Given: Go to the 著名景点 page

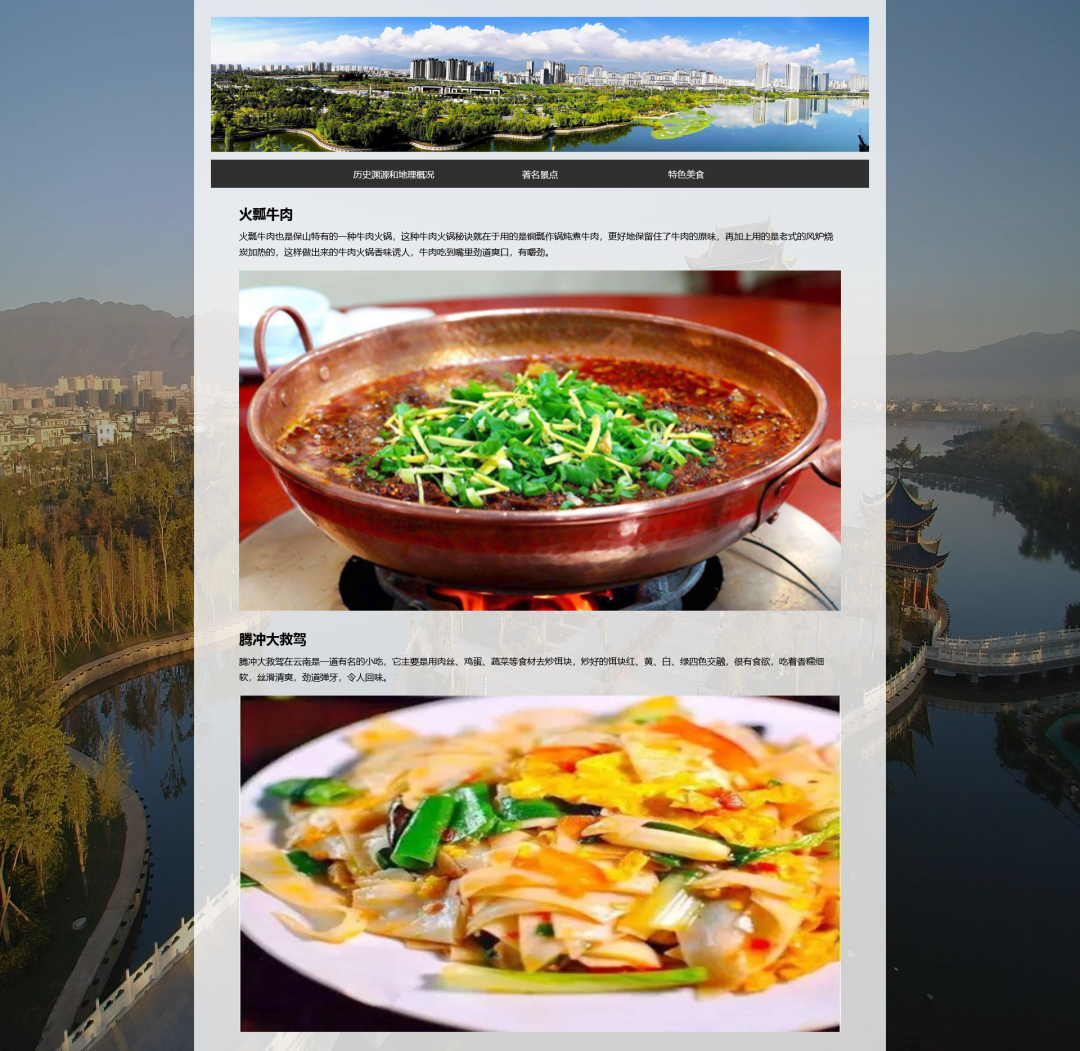Looking at the screenshot, I should 539,174.
